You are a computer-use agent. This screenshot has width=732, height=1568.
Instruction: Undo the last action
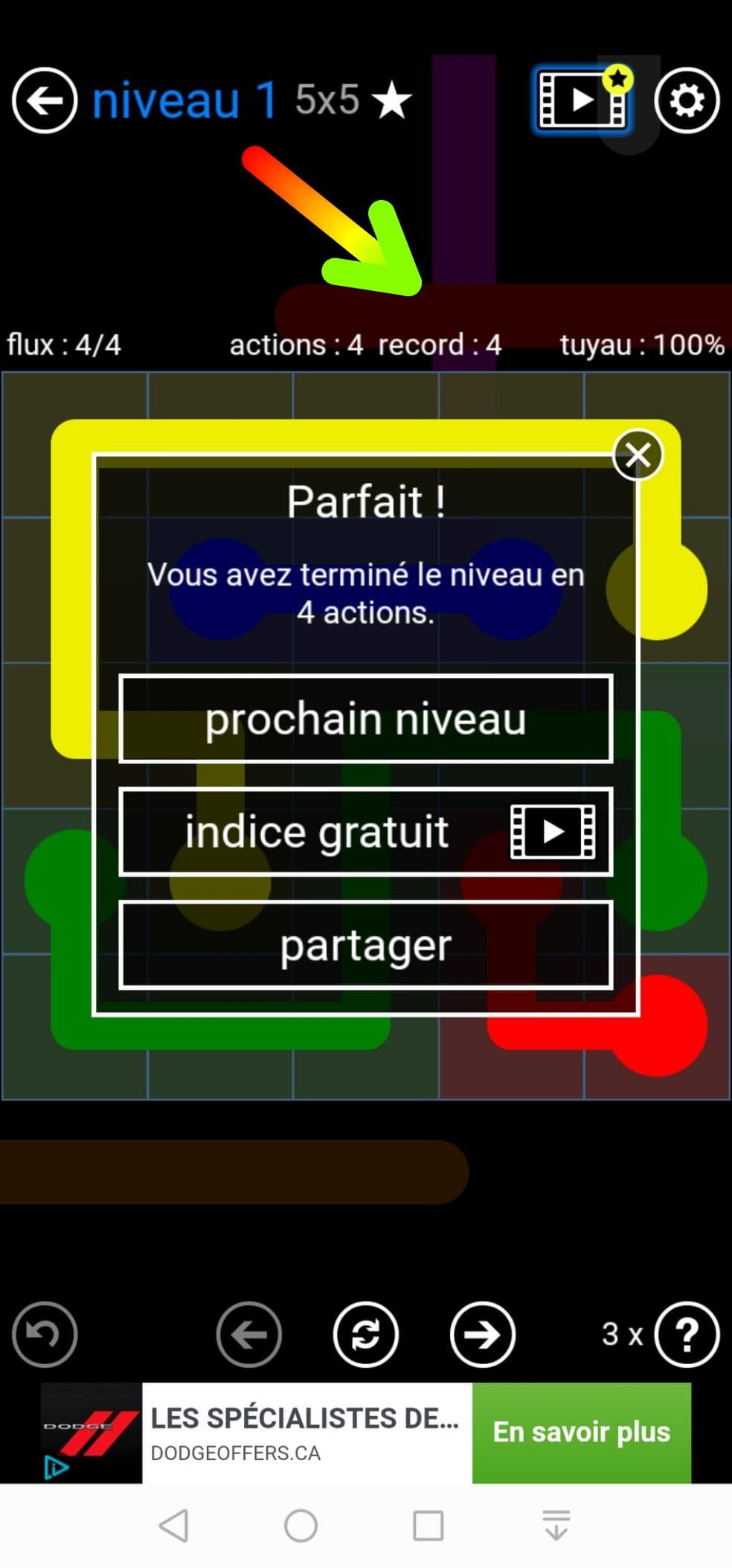(45, 1334)
